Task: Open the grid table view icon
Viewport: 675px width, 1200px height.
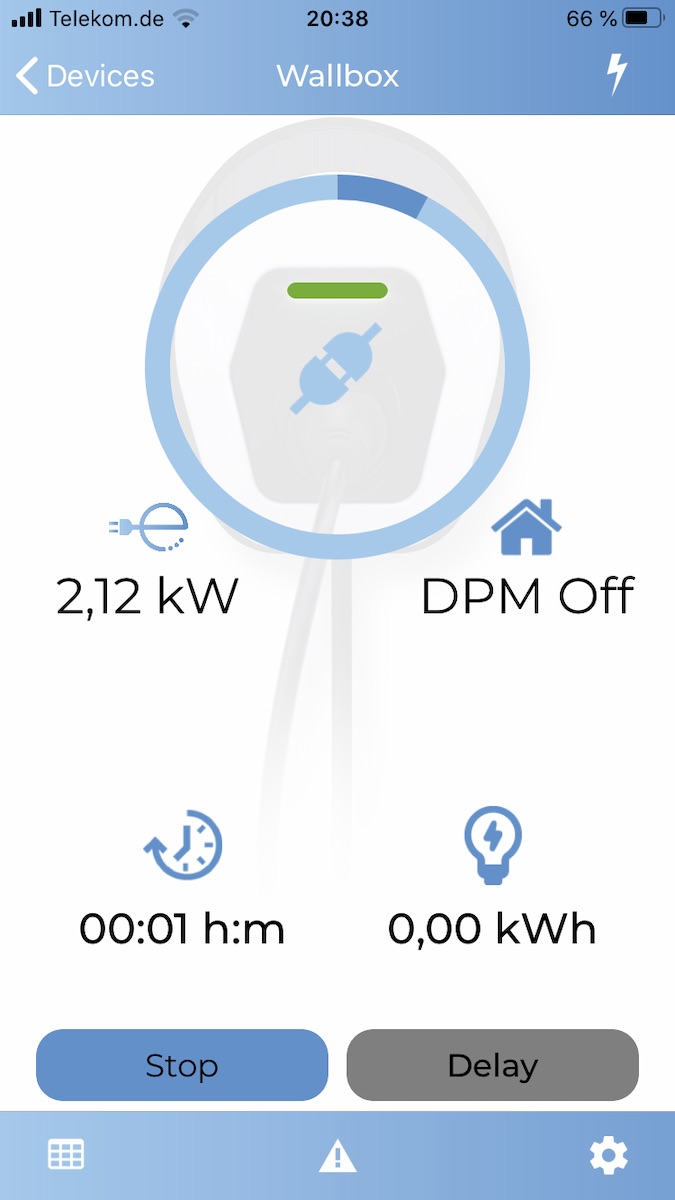Action: (x=66, y=1156)
